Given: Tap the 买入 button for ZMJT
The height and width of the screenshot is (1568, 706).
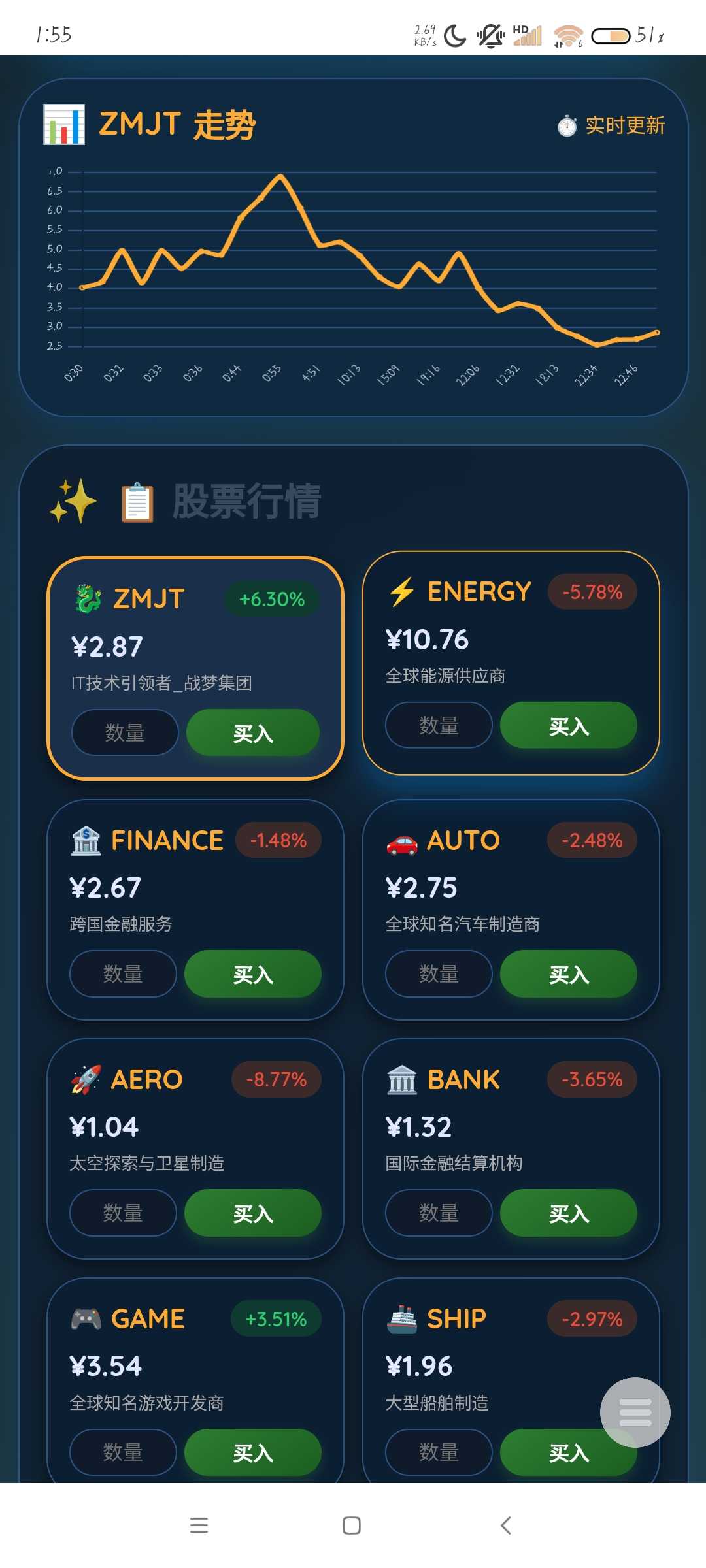Looking at the screenshot, I should coord(253,733).
